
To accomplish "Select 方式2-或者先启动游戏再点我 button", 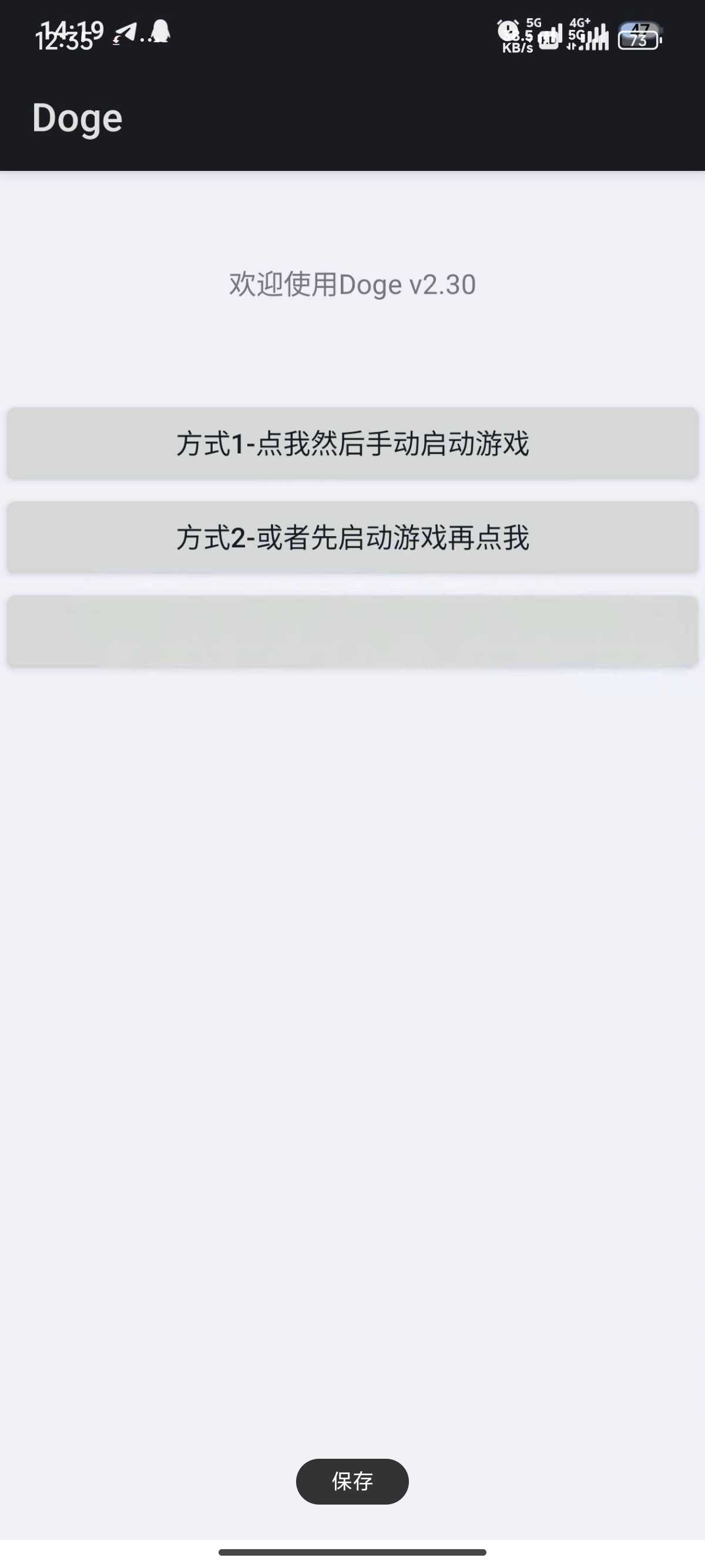I will [352, 537].
